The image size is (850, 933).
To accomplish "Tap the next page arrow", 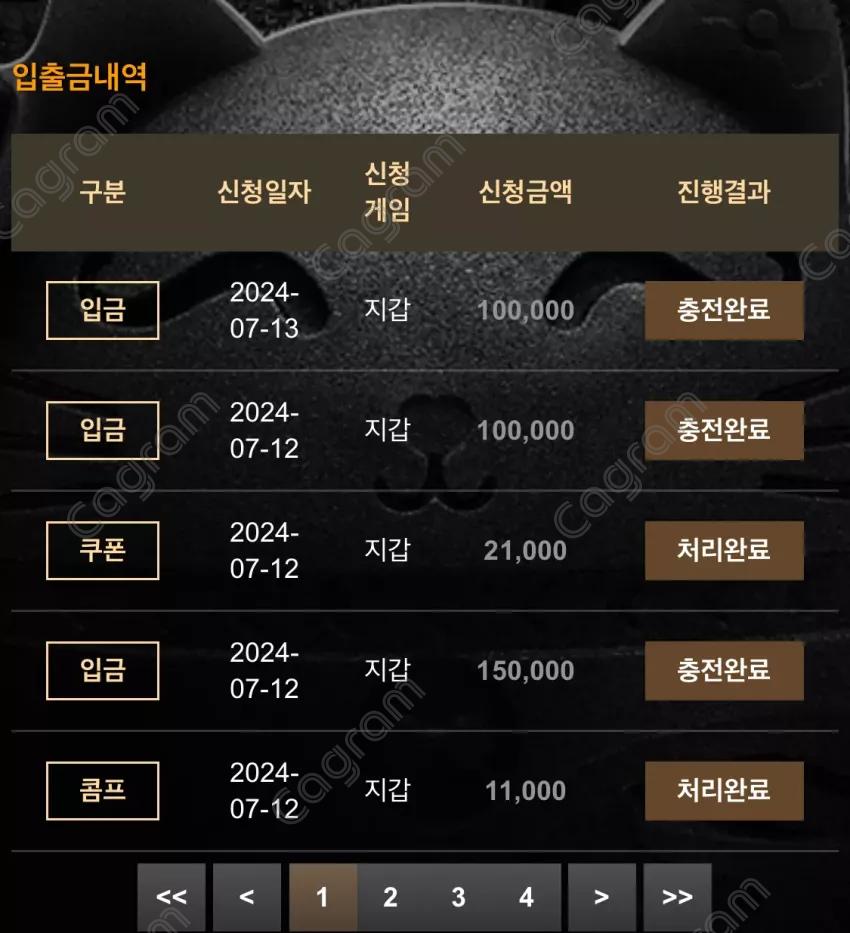I will [601, 897].
